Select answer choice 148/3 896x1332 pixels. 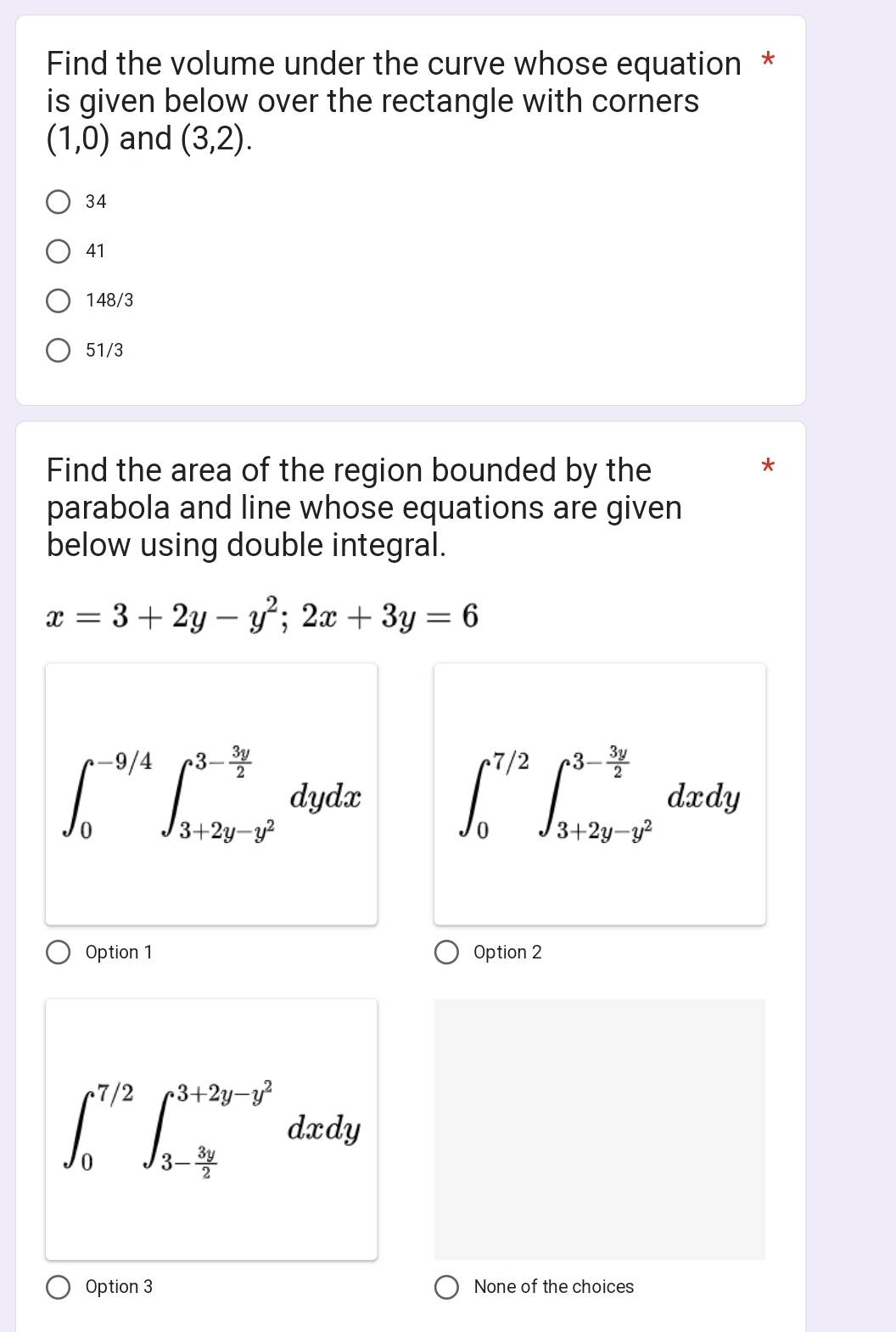point(59,301)
